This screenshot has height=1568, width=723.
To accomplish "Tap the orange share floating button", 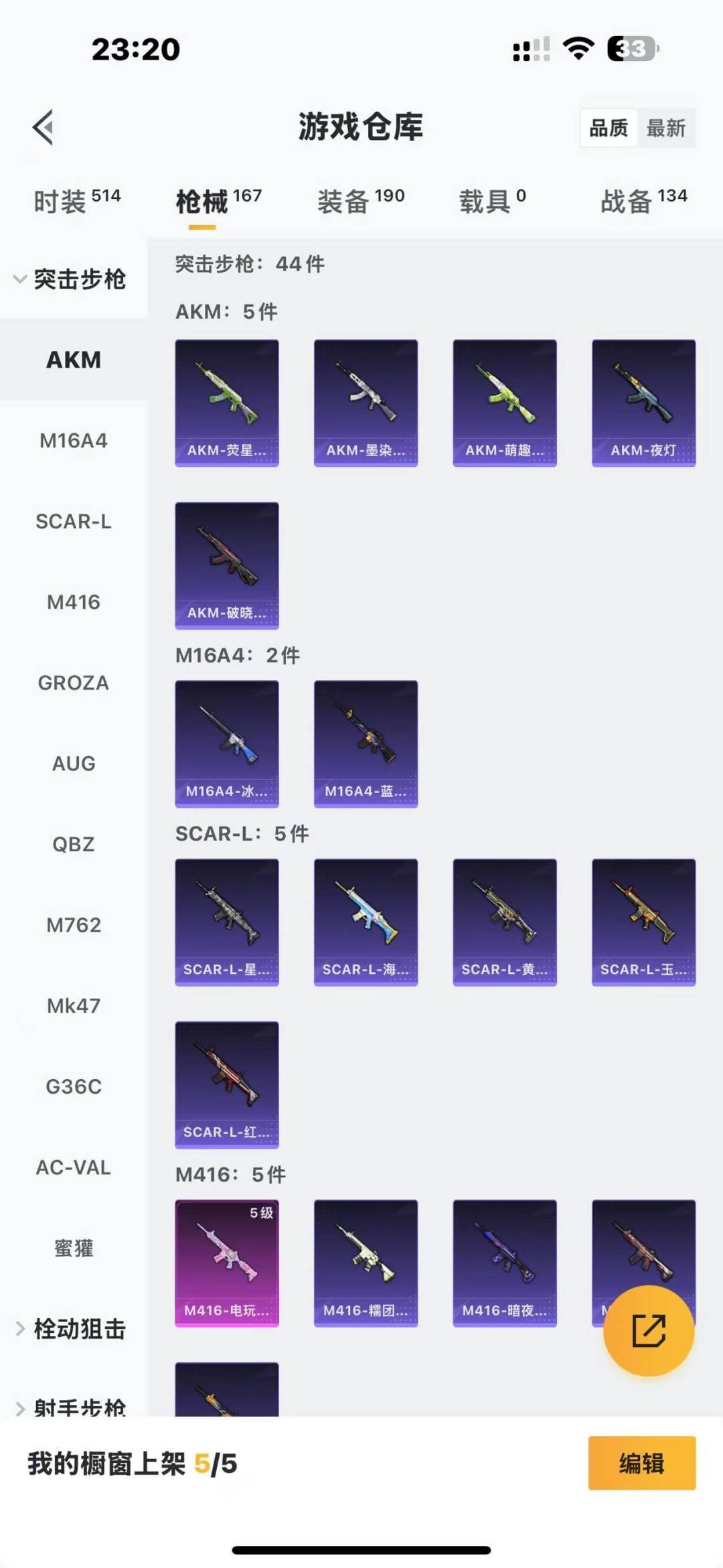I will (x=648, y=1330).
